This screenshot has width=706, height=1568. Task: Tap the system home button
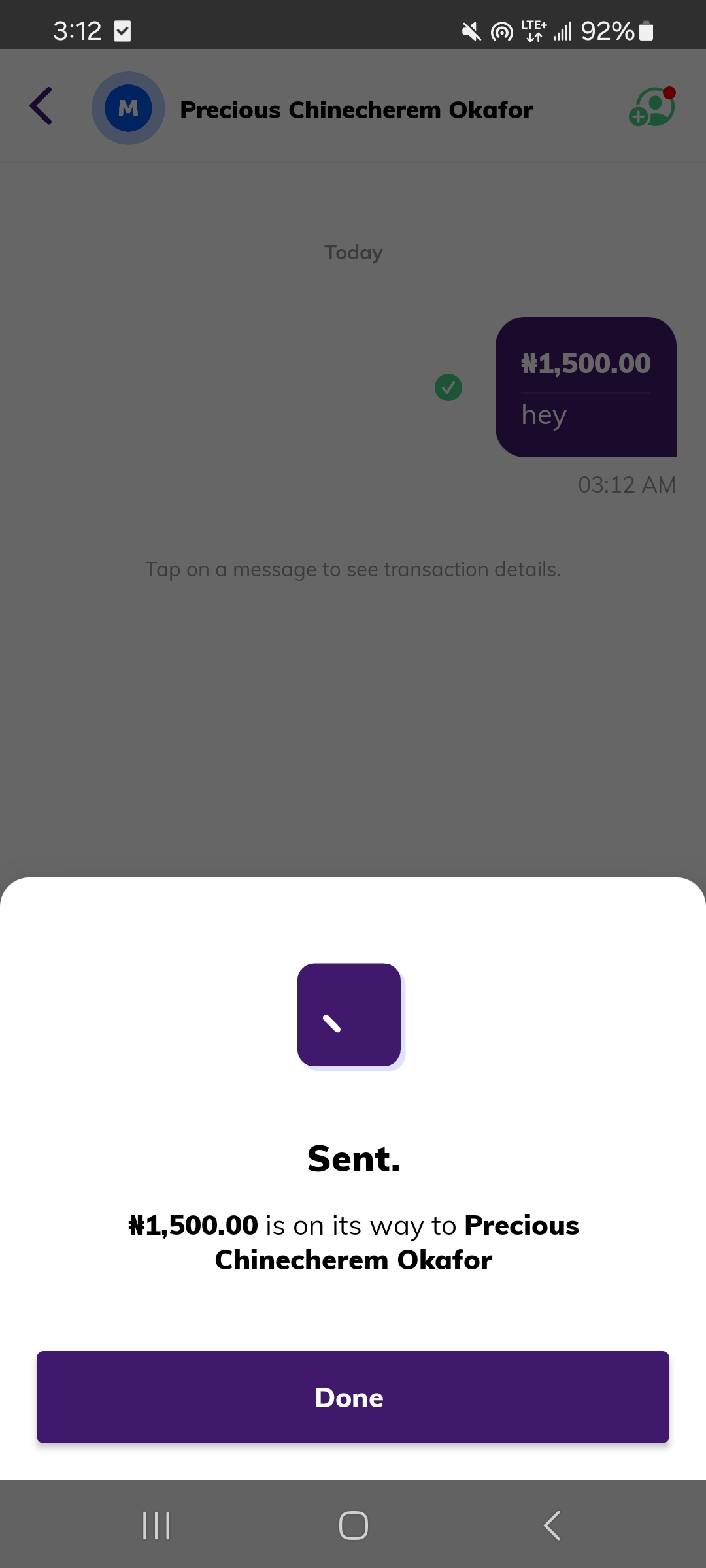[x=353, y=1526]
